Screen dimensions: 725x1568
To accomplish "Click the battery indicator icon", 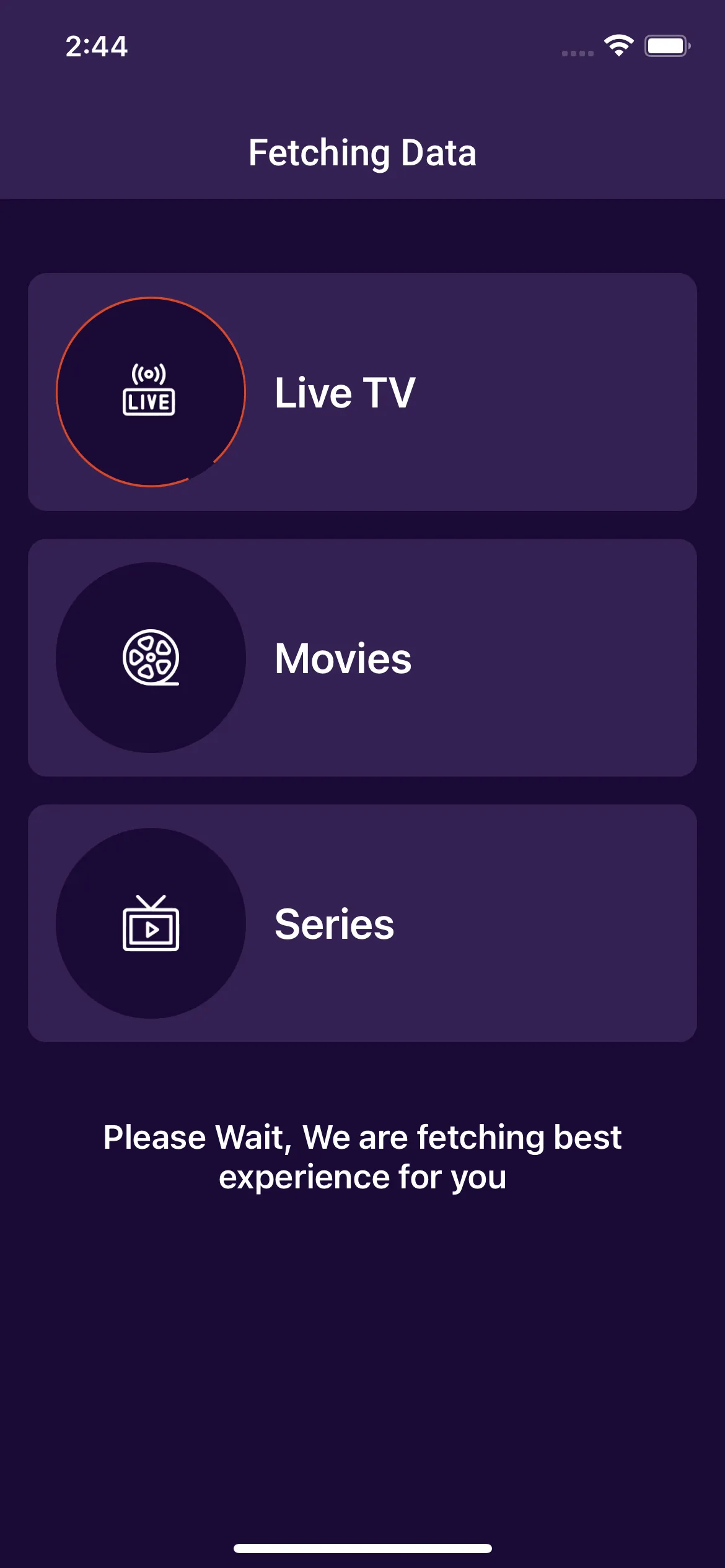I will 666,45.
